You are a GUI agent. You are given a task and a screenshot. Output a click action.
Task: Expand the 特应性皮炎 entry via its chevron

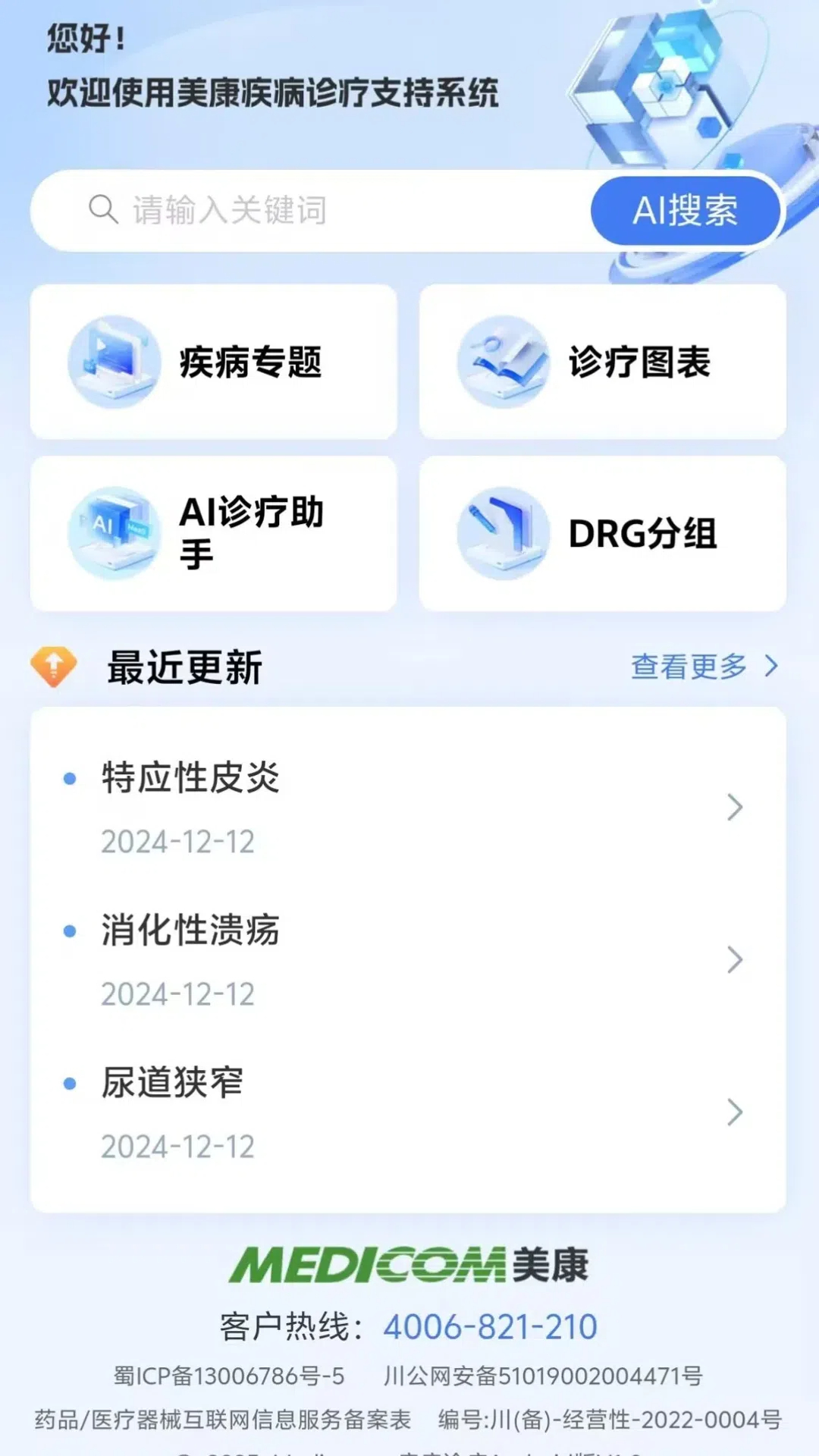[734, 808]
